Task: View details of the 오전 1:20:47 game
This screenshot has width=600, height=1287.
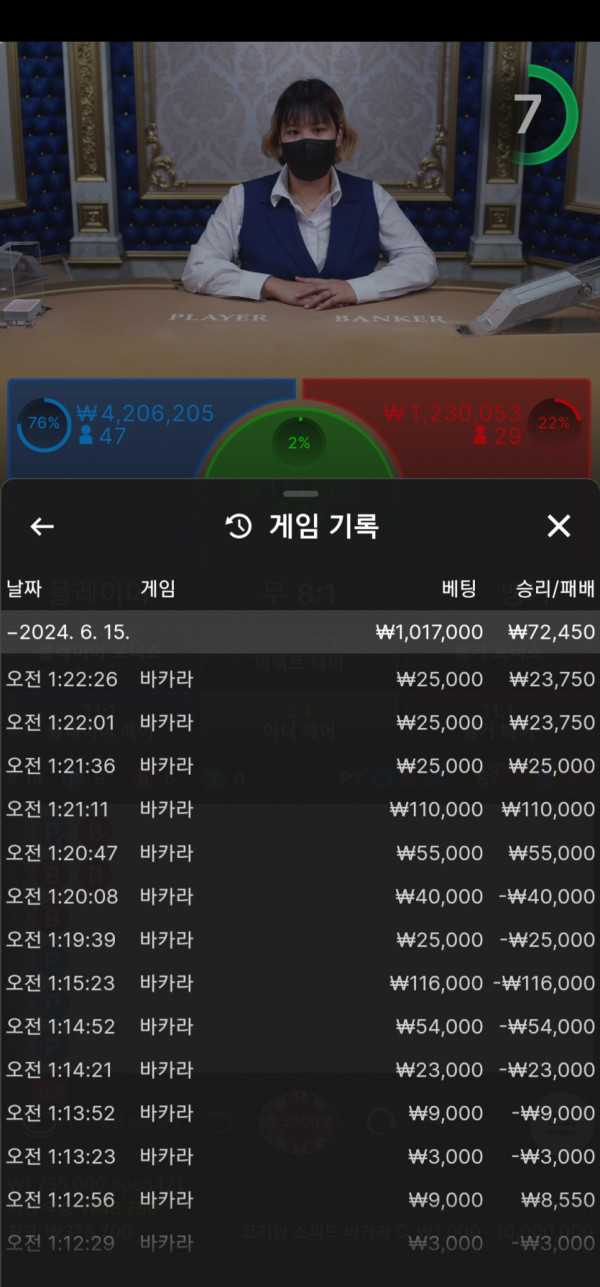Action: coord(300,853)
